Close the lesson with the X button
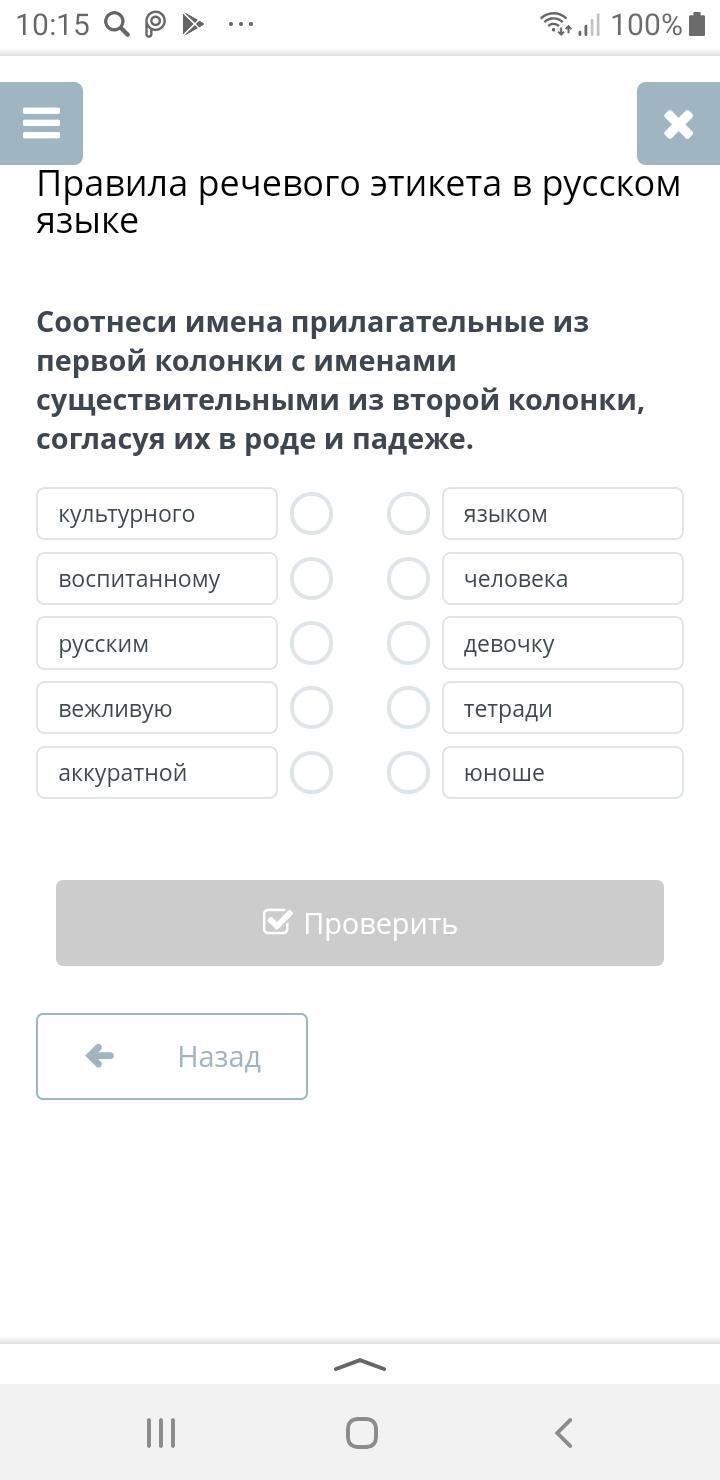Image resolution: width=720 pixels, height=1480 pixels. (678, 123)
